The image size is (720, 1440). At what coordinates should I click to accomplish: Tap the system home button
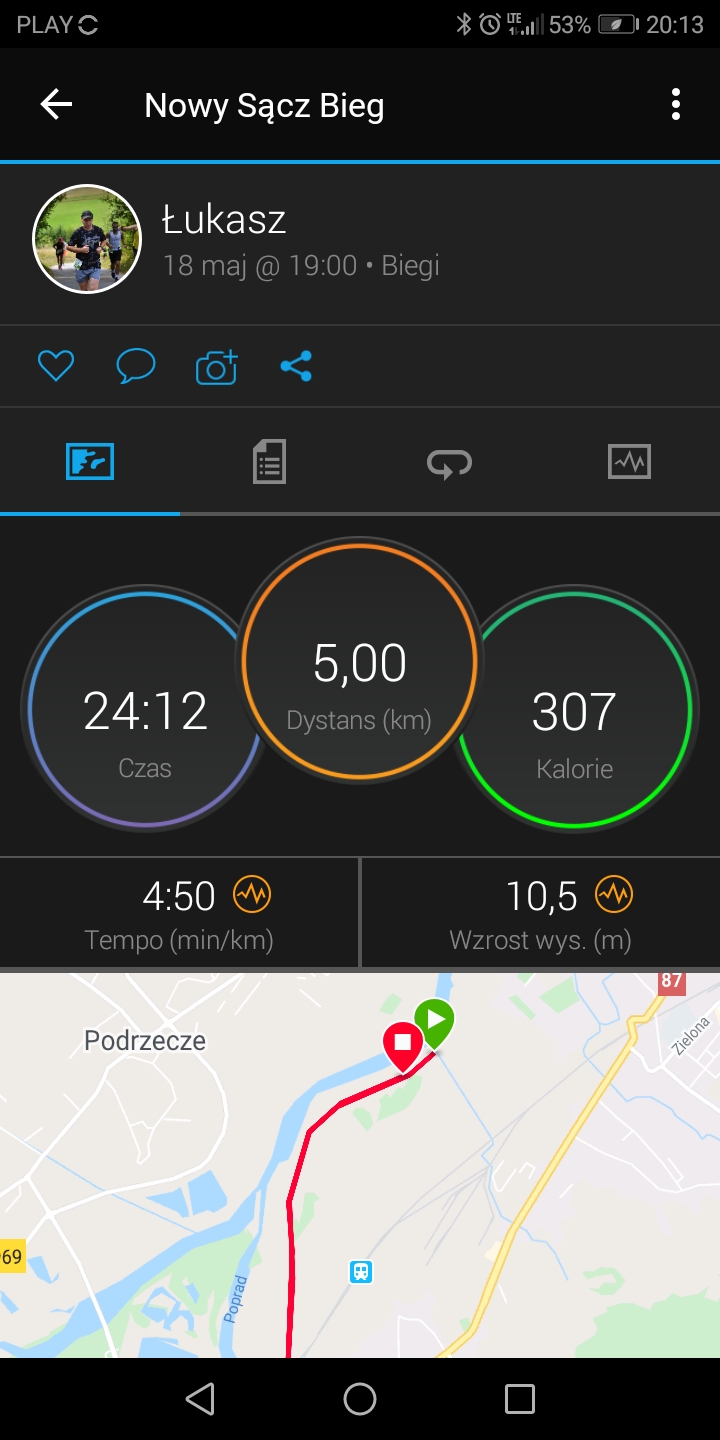pos(360,1399)
